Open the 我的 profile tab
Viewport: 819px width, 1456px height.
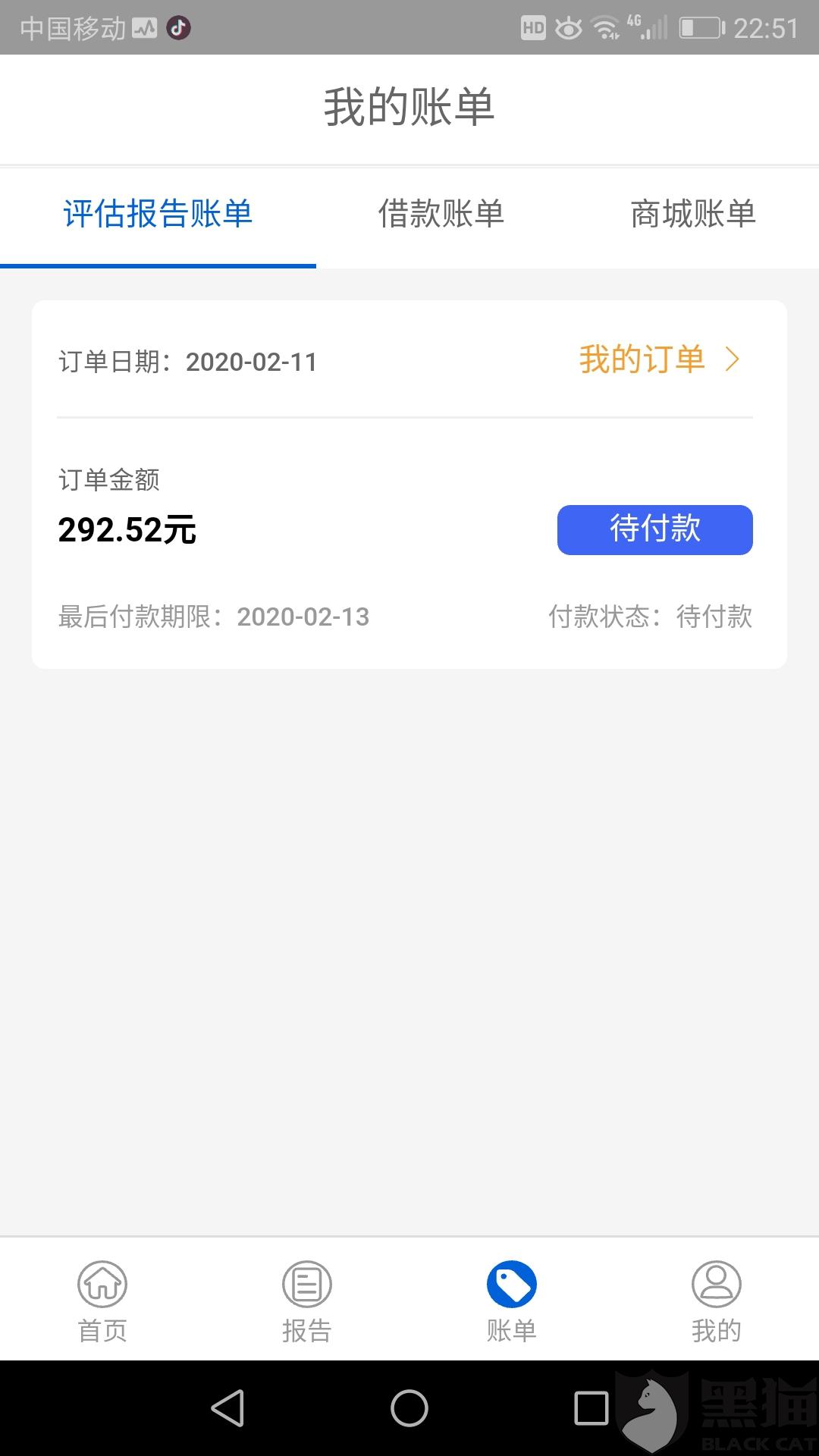(716, 1301)
